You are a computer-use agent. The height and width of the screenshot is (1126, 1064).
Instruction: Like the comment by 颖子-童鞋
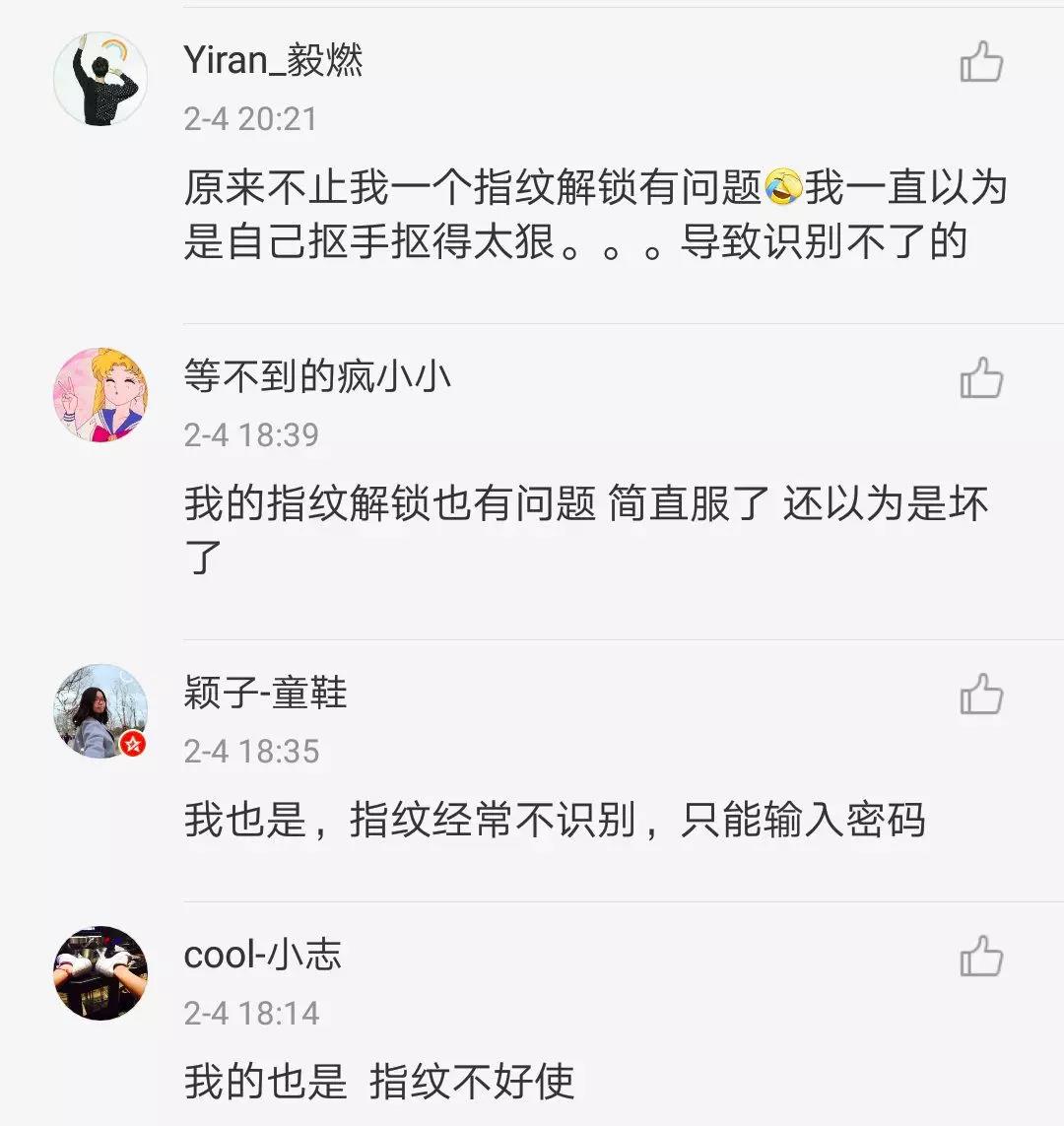point(981,695)
